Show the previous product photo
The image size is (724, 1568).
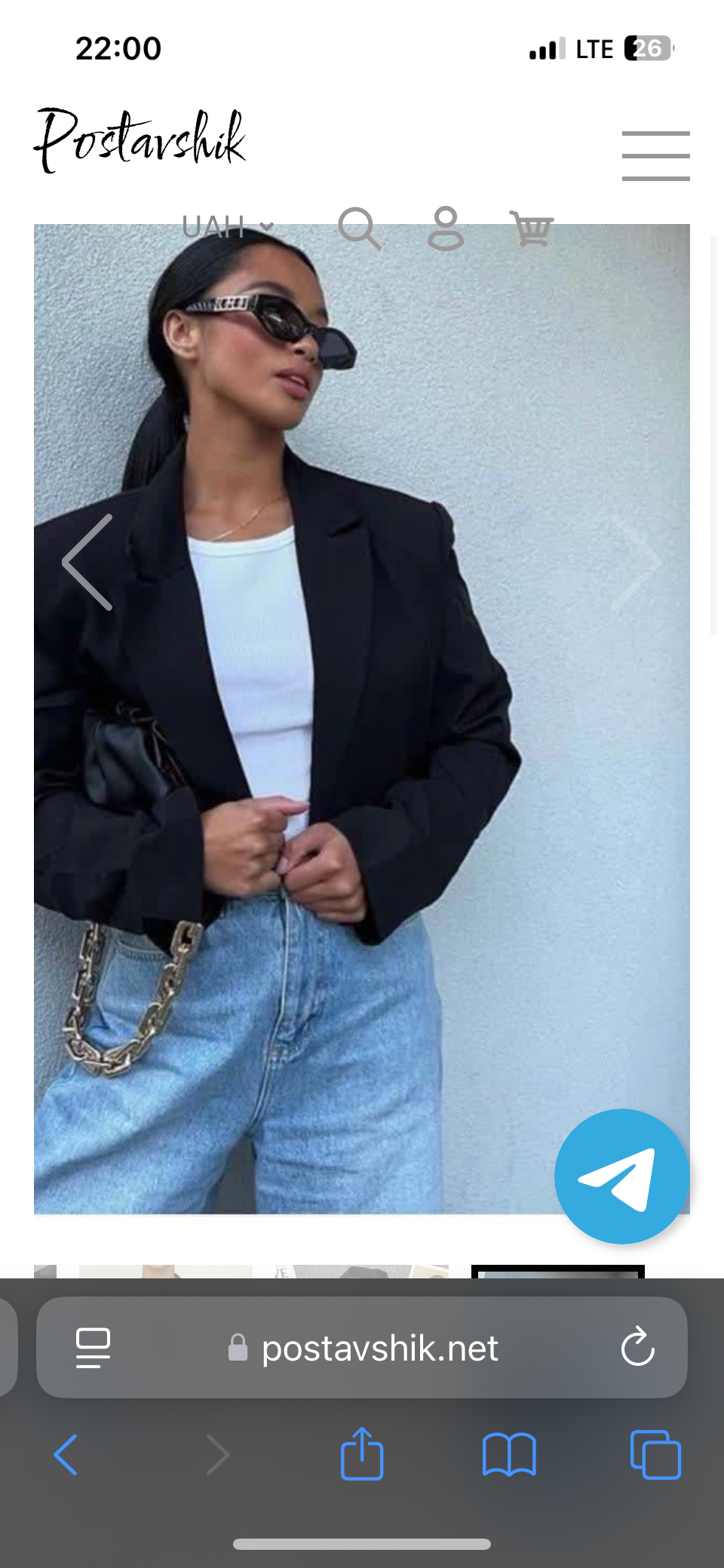[x=88, y=562]
